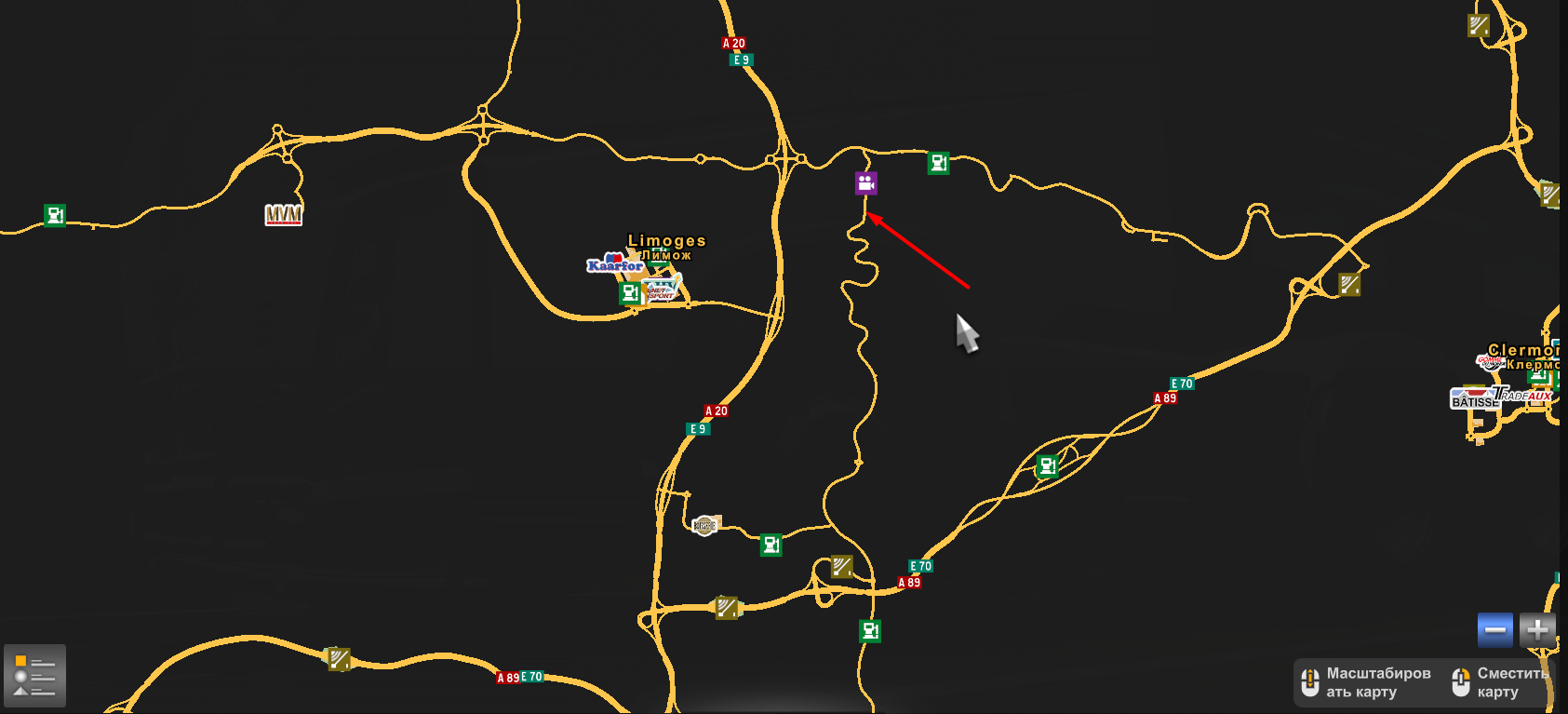The image size is (1568, 714).
Task: Select the MVM company marker
Action: (x=283, y=215)
